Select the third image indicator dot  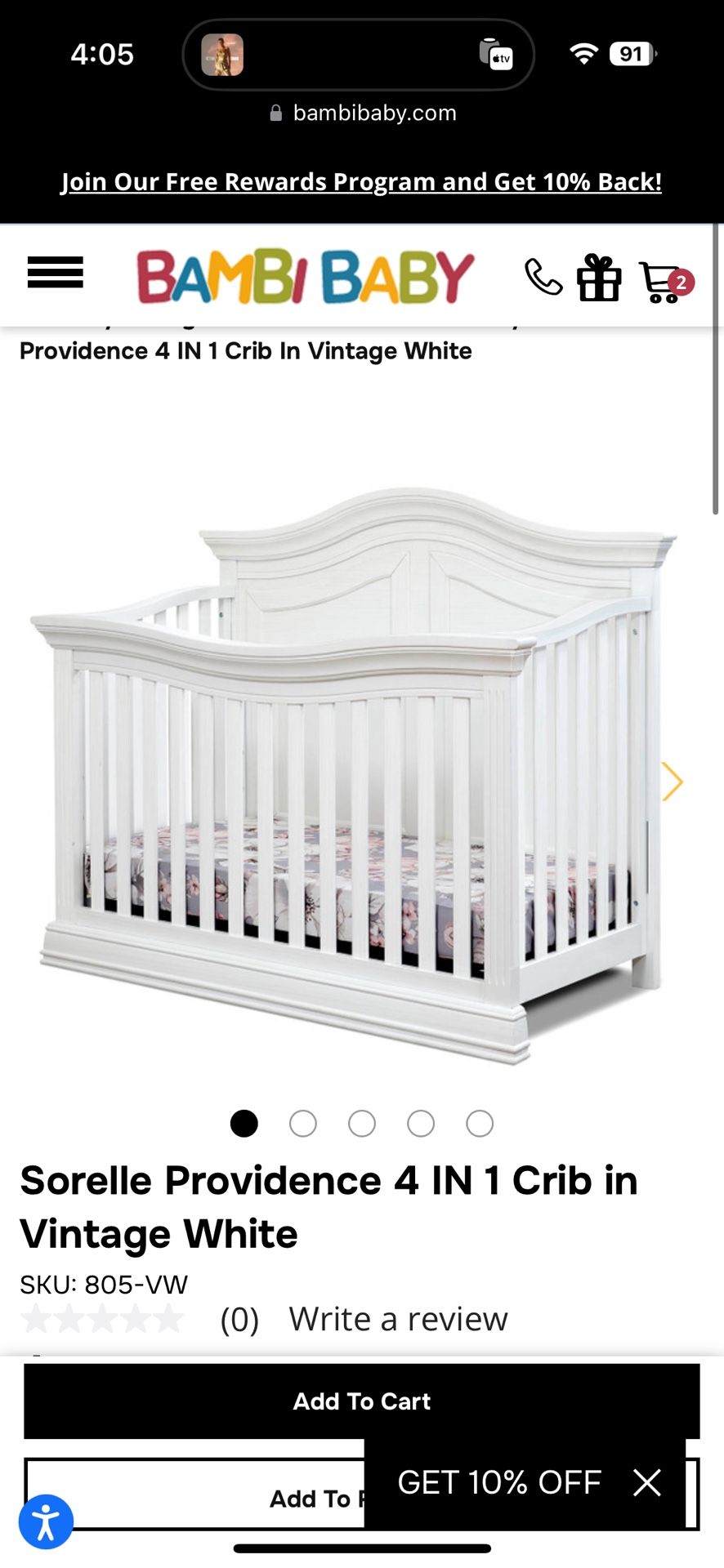tap(362, 1124)
